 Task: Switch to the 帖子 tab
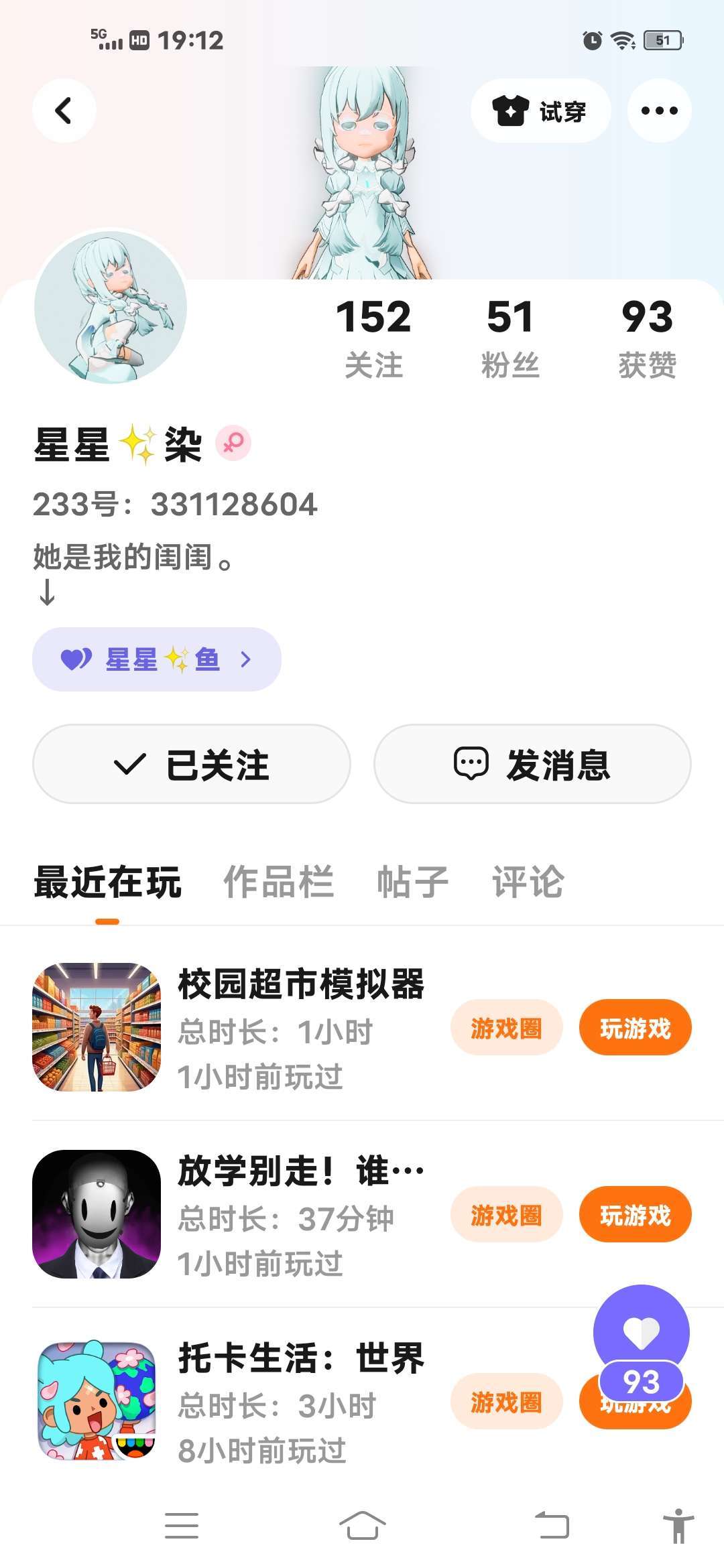[412, 881]
